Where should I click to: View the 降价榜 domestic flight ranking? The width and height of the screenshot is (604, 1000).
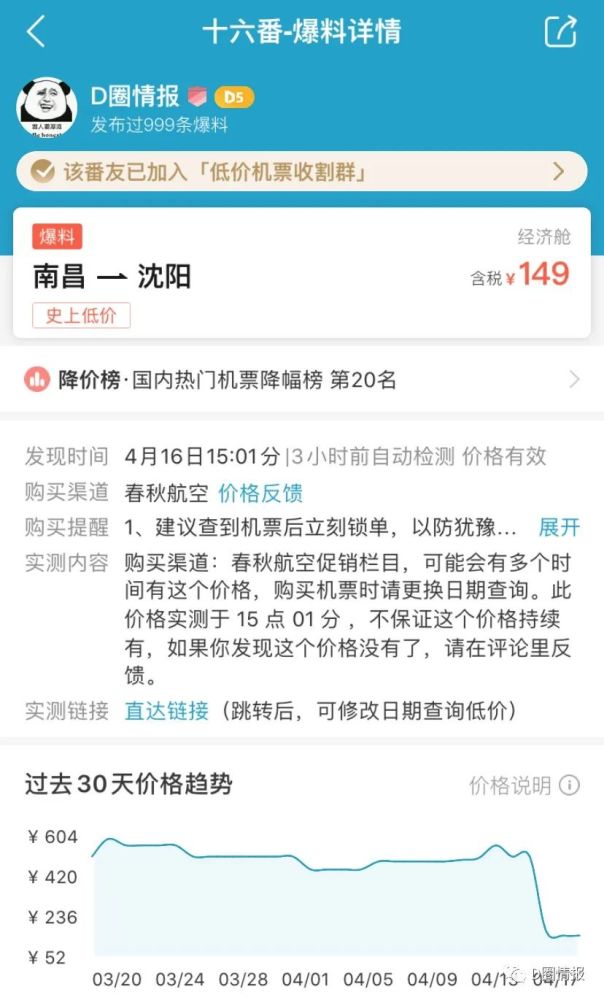[302, 379]
